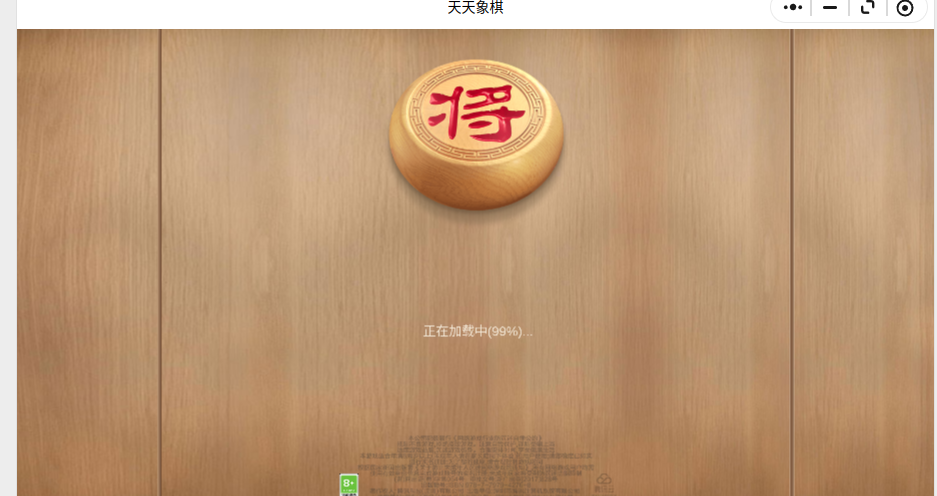937x496 pixels.
Task: Close the 天天象棋 mini program
Action: click(x=905, y=8)
